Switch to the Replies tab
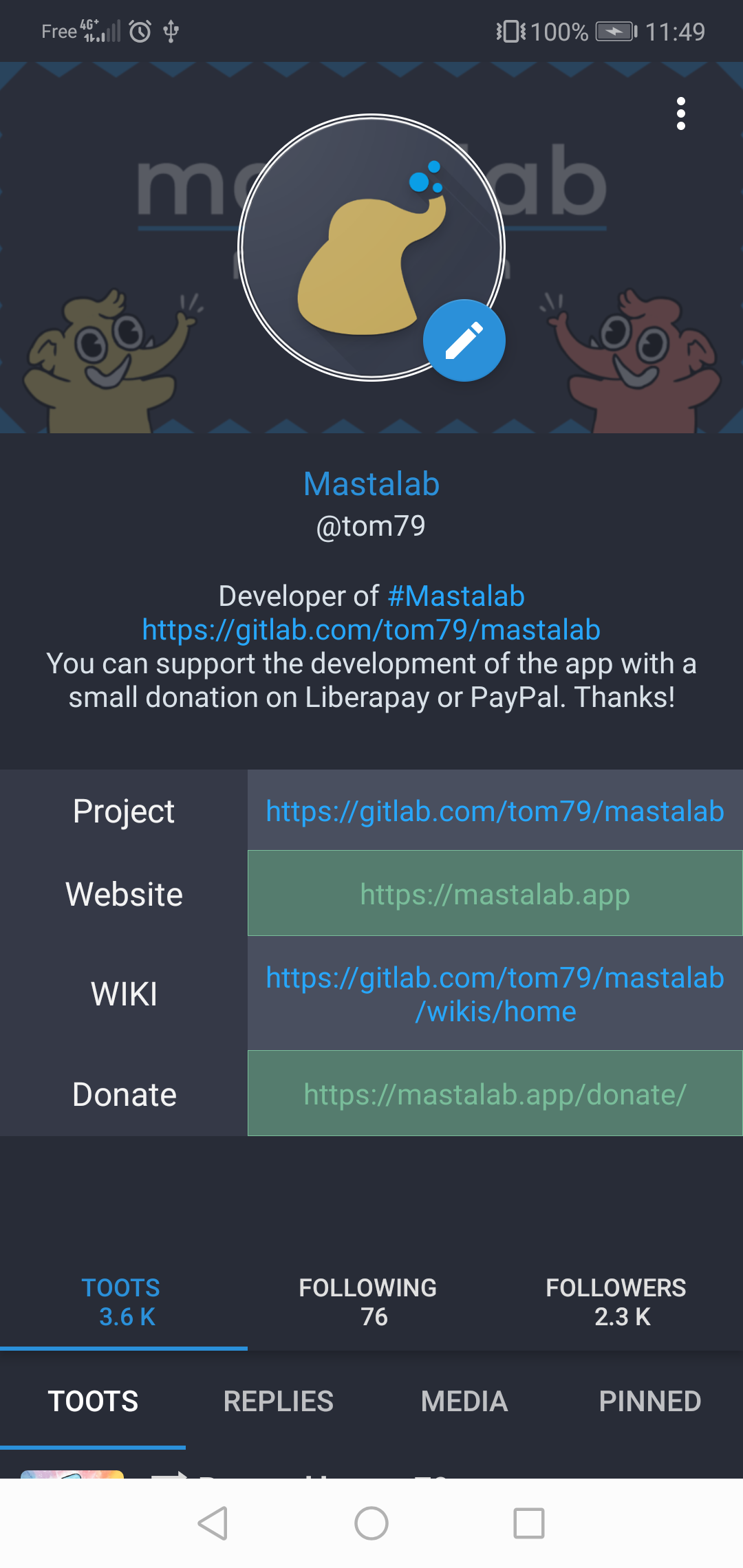743x1568 pixels. pos(279,1402)
